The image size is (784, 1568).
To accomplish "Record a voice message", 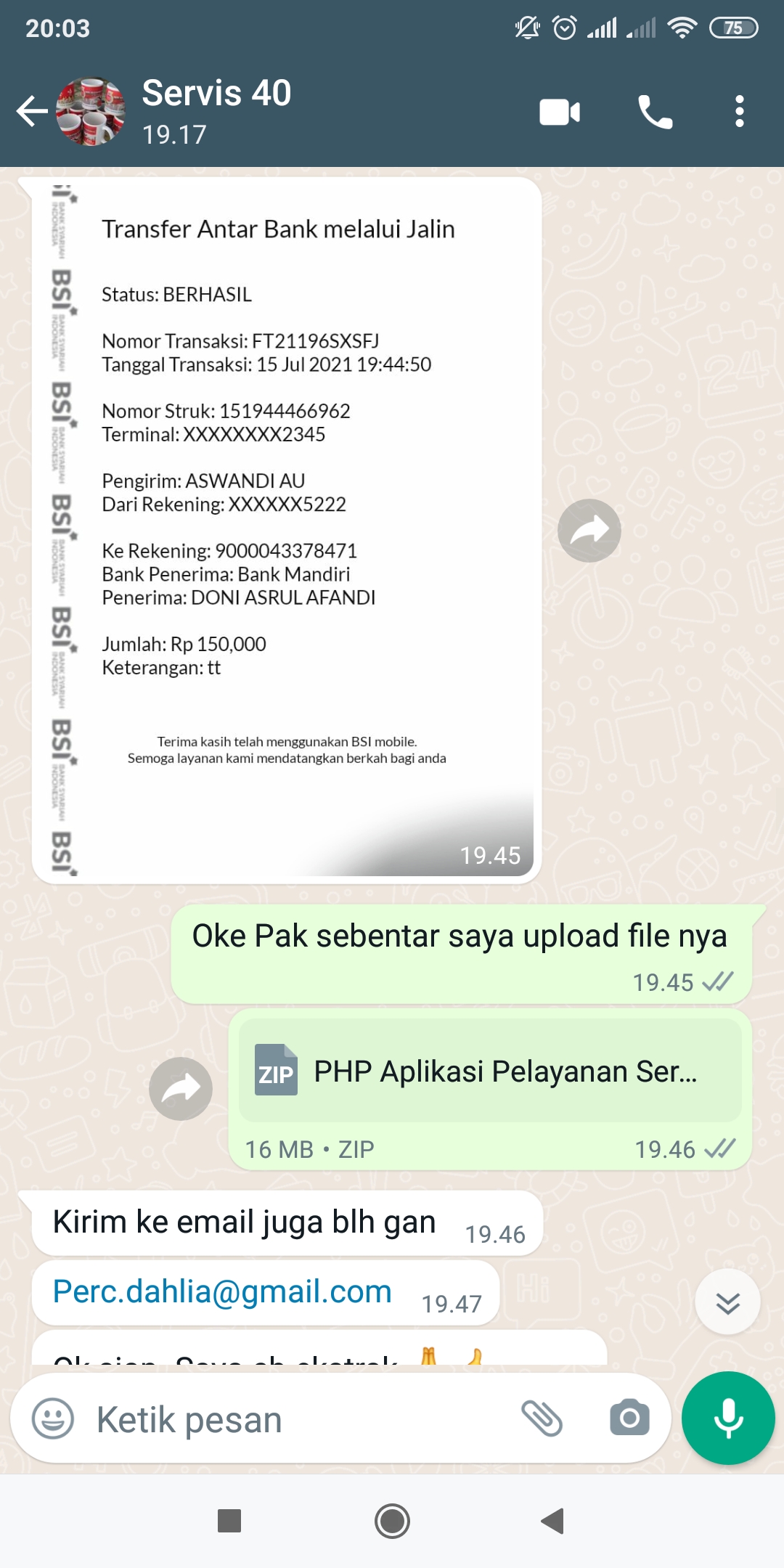I will [x=728, y=1418].
